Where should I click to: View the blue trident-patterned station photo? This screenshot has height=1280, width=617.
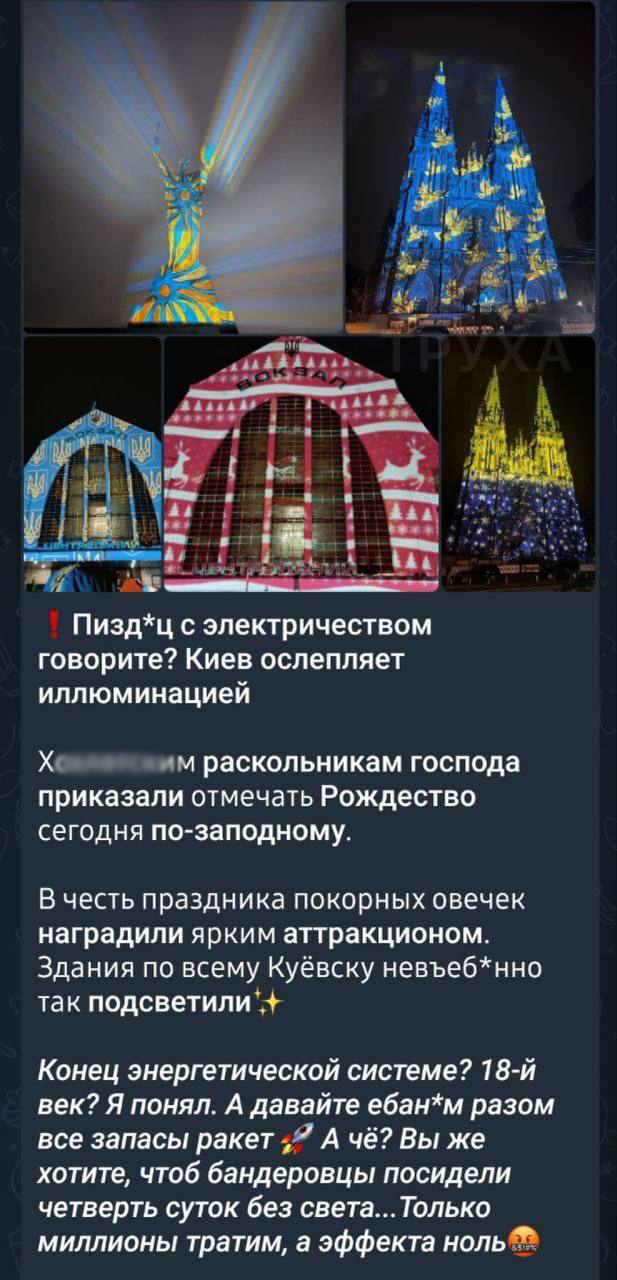pyautogui.click(x=91, y=464)
